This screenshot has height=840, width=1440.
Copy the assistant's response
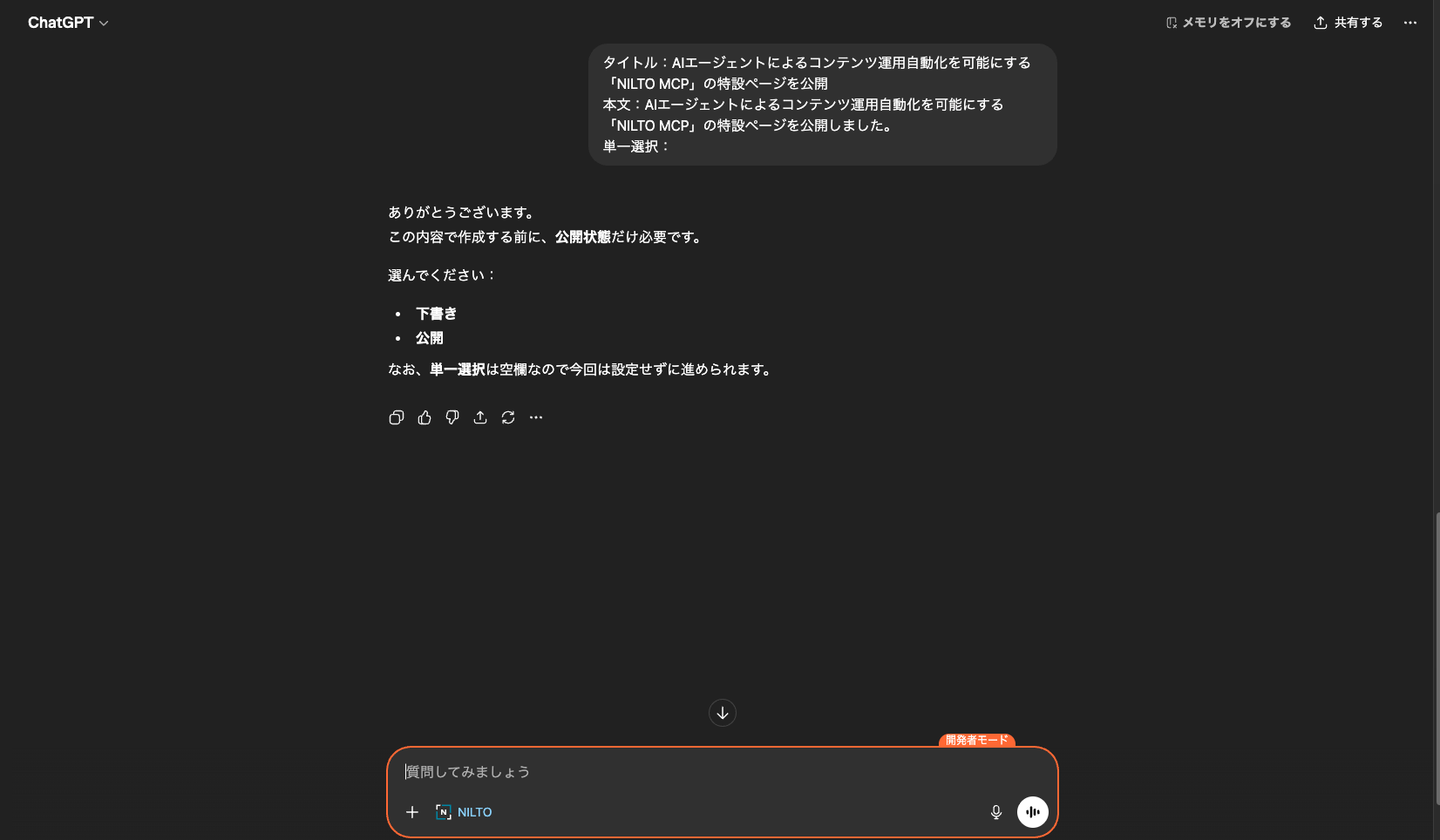point(397,417)
